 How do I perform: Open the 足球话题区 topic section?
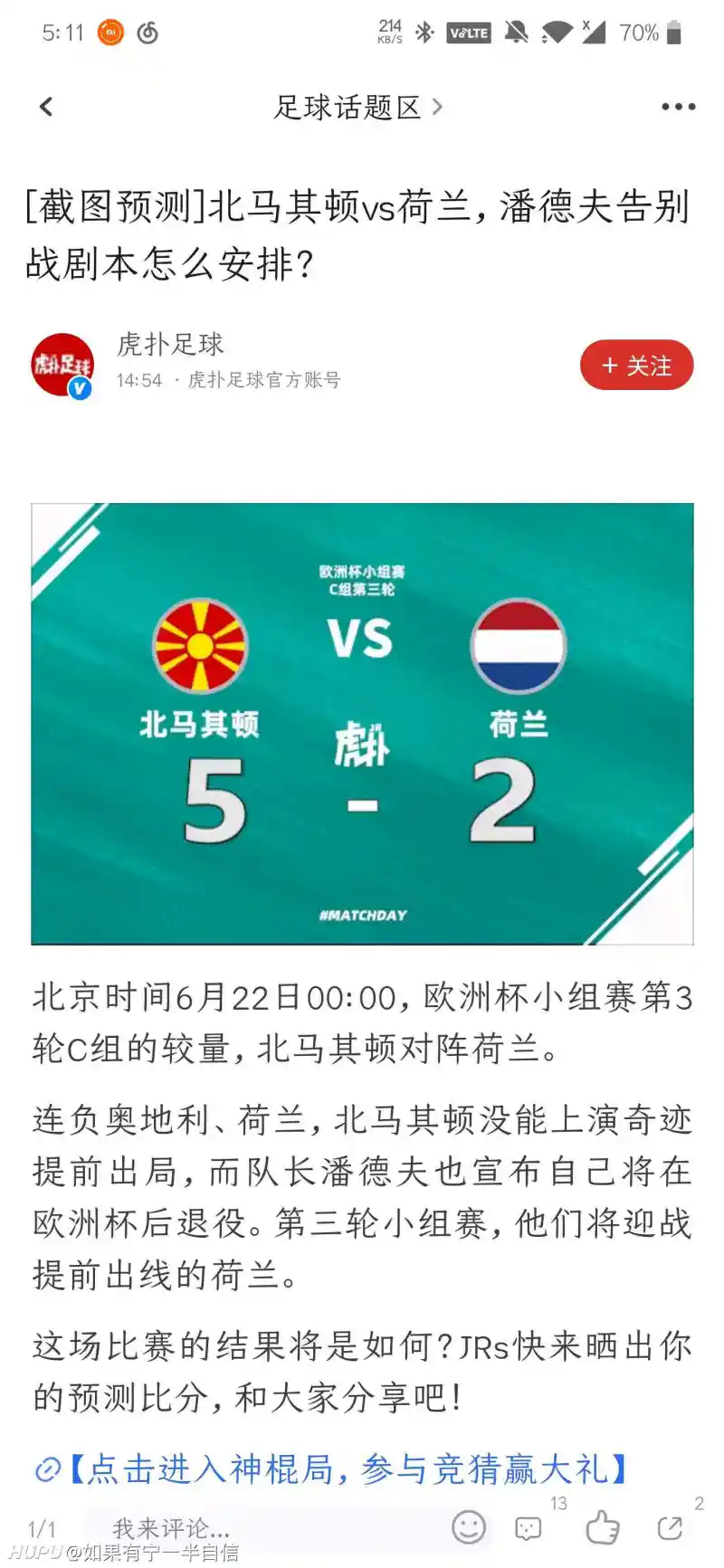(357, 108)
